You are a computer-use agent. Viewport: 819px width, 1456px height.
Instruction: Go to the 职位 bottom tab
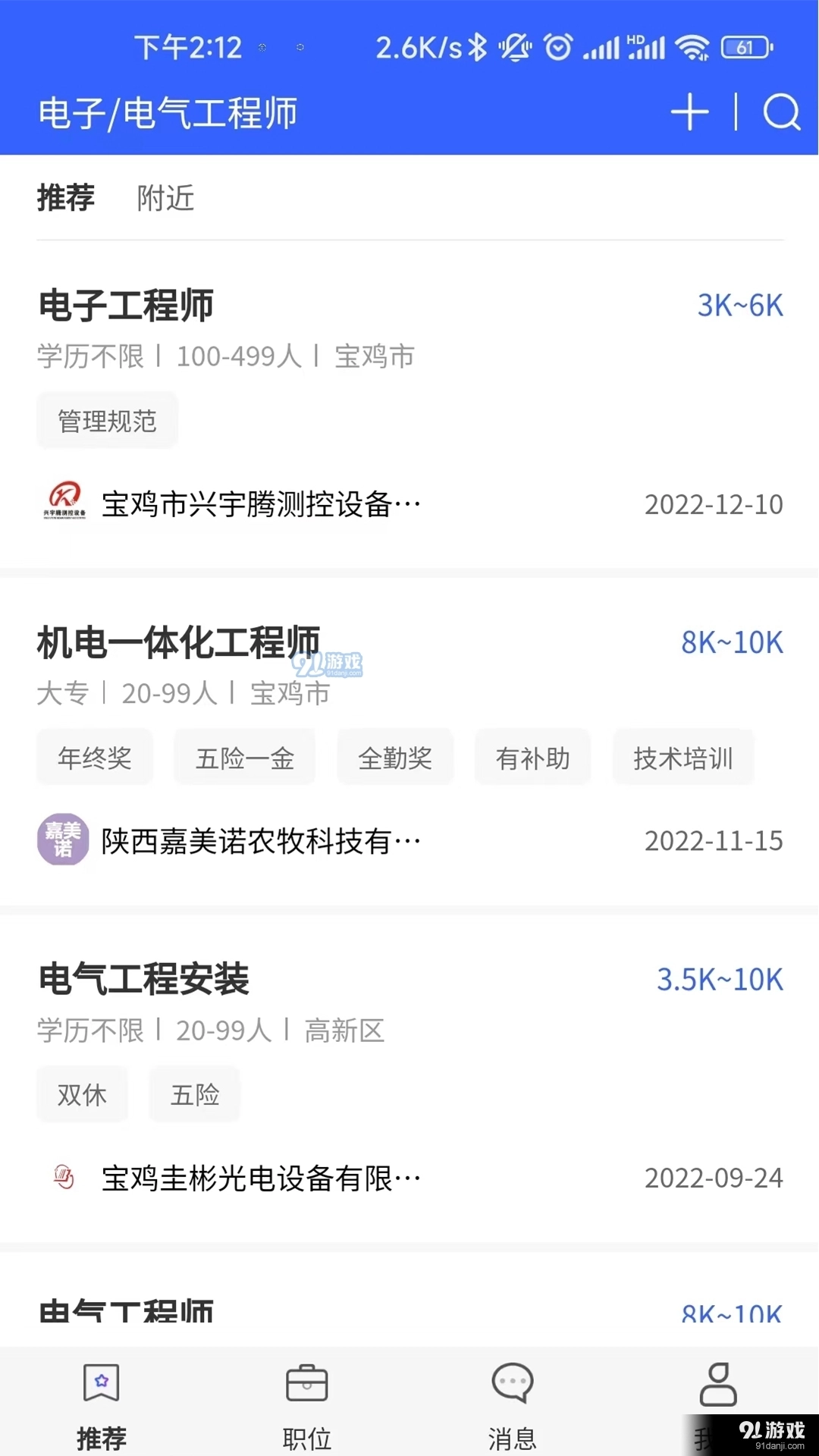coord(307,1403)
